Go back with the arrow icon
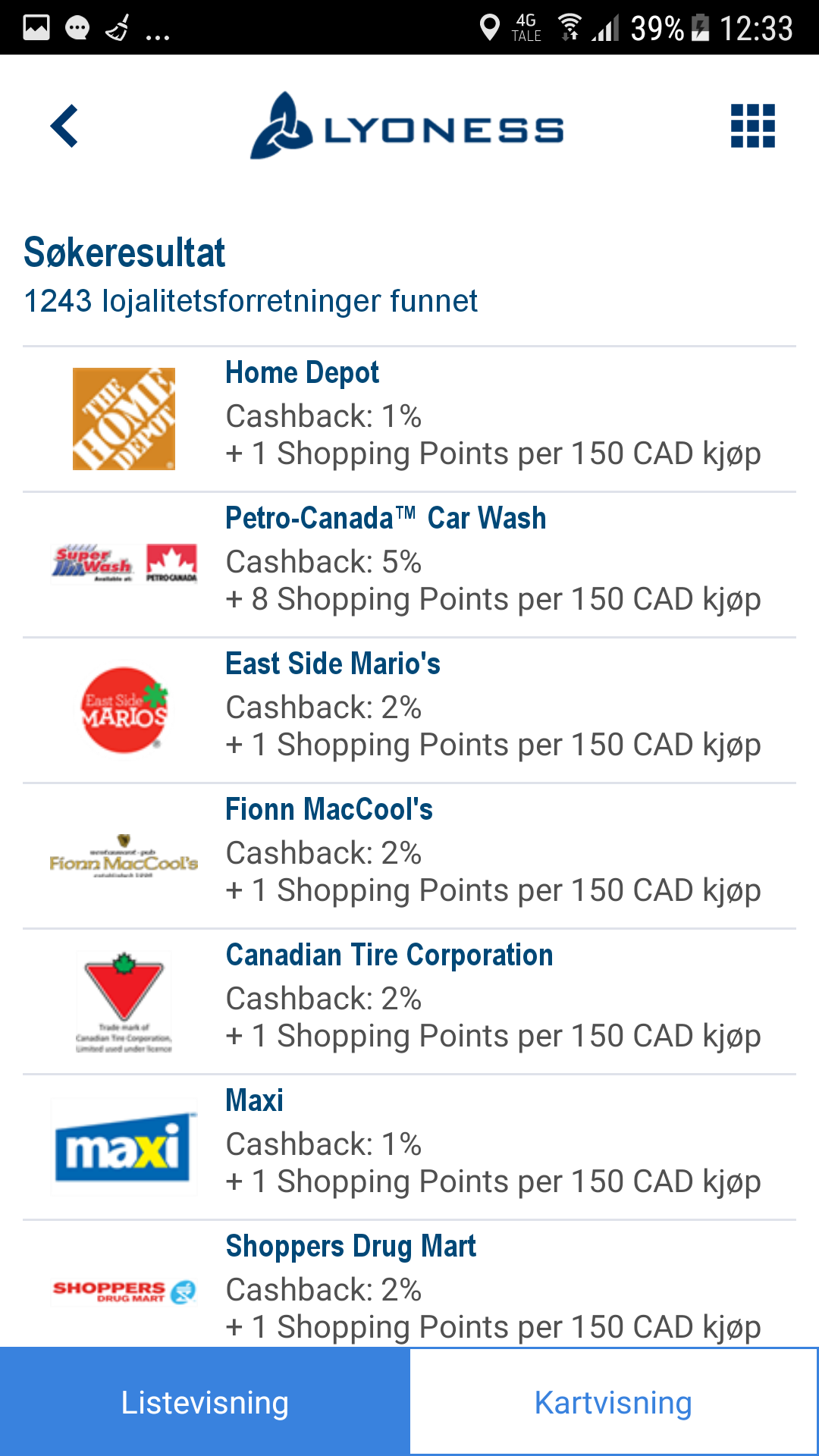Viewport: 819px width, 1456px height. click(64, 126)
